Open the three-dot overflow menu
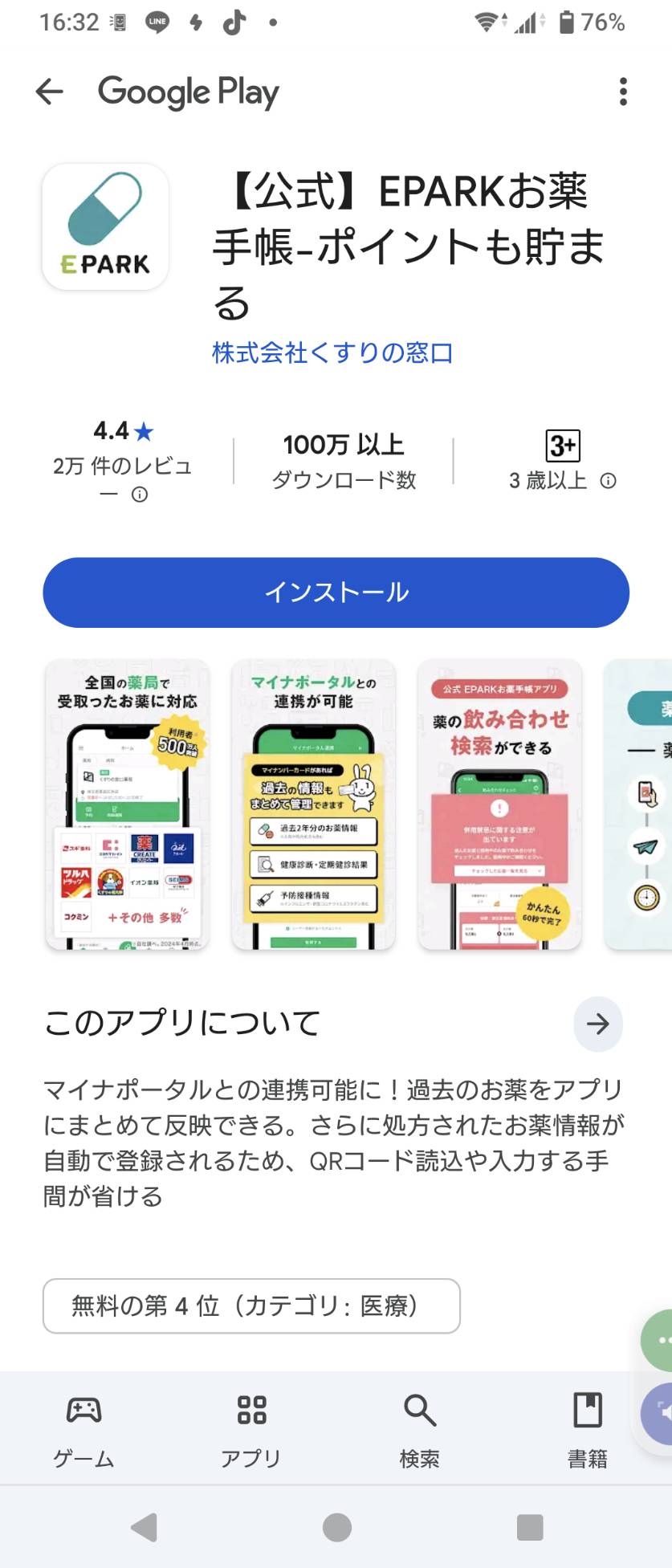This screenshot has height=1568, width=672. [624, 92]
